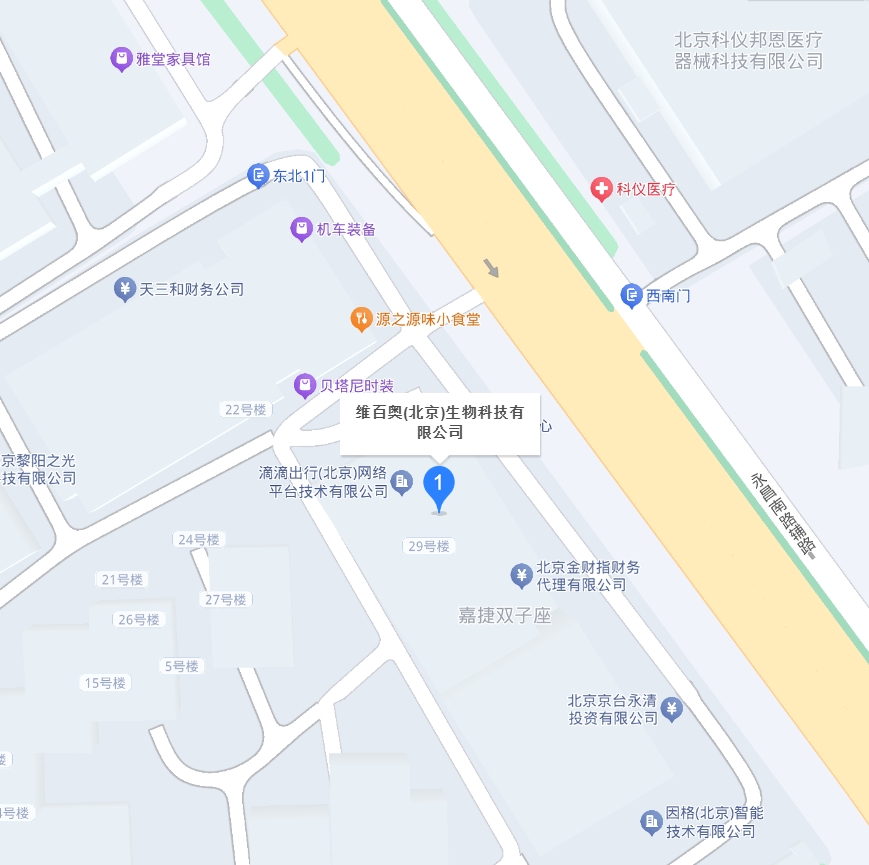This screenshot has height=865, width=869.
Task: Tap the 西南门 gate marker
Action: [631, 295]
